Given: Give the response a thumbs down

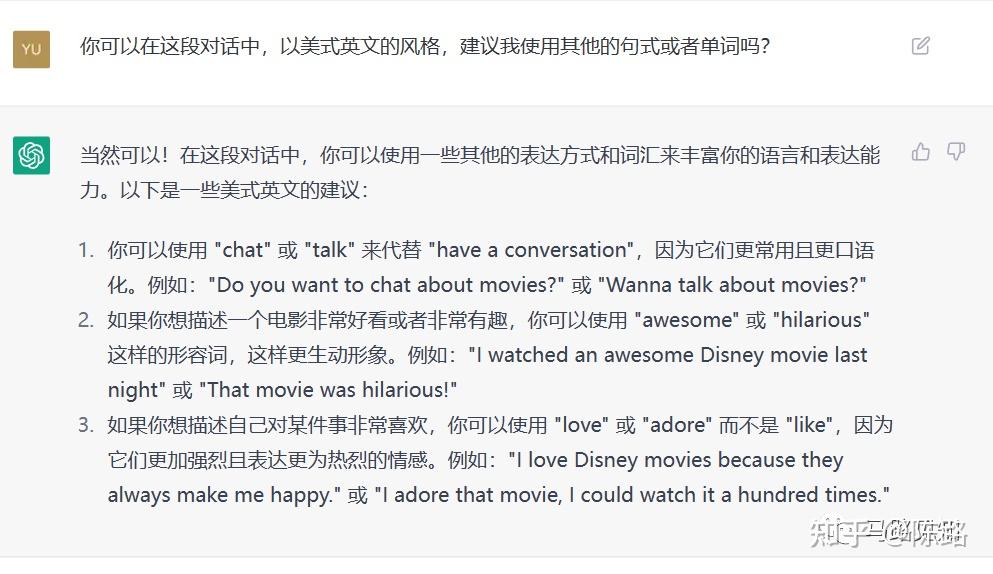Looking at the screenshot, I should pyautogui.click(x=956, y=152).
